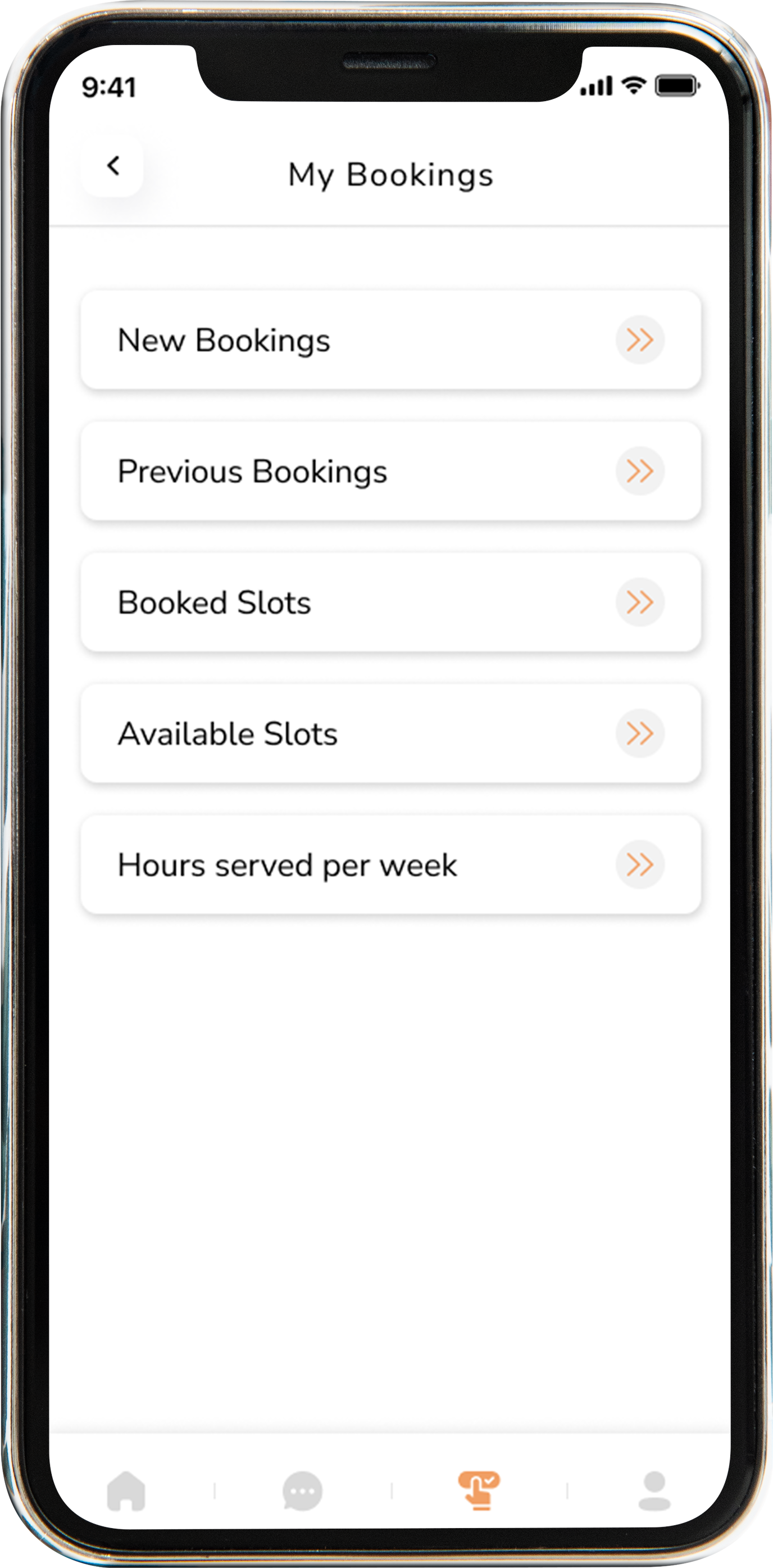The image size is (773, 1568).
Task: Open Previous Bookings
Action: tap(391, 471)
